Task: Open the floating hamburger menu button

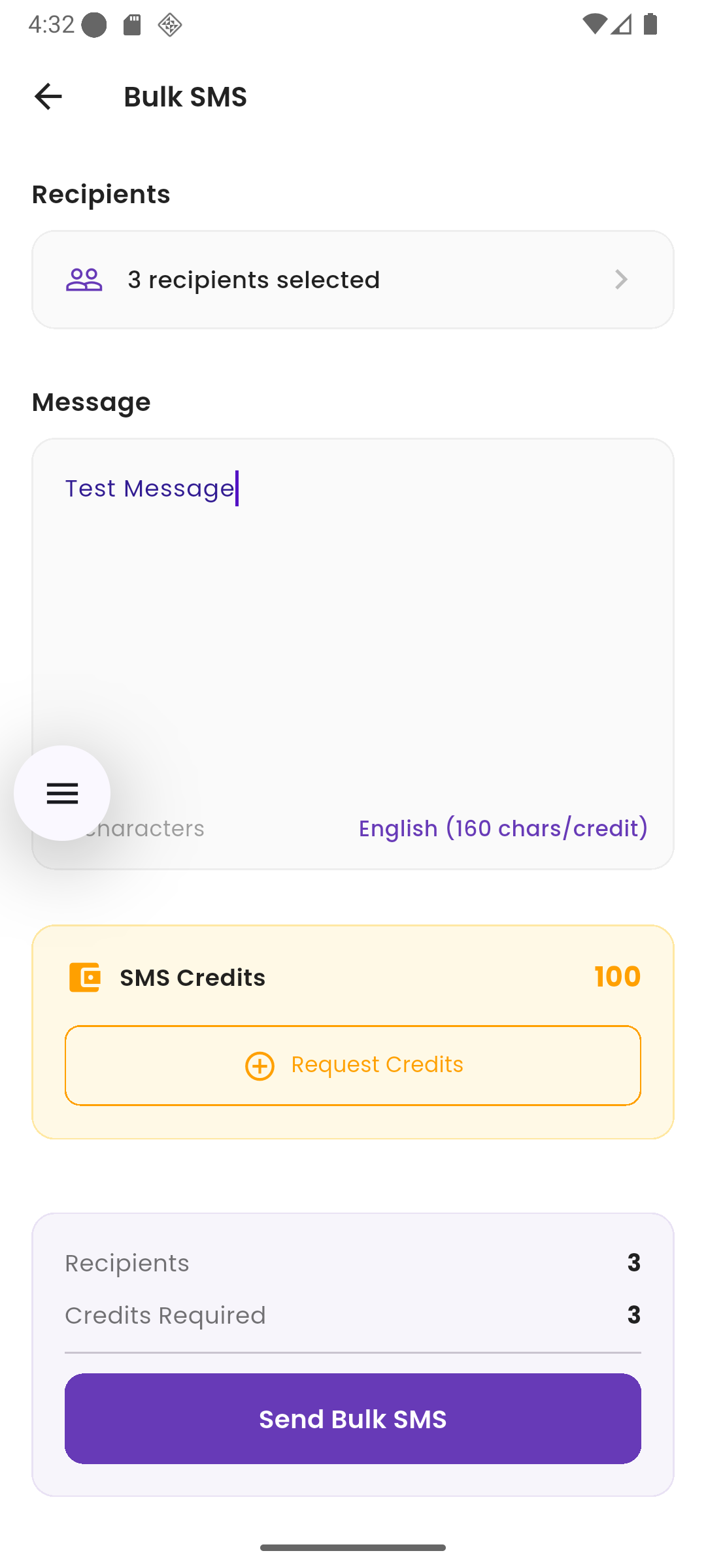Action: click(x=61, y=792)
